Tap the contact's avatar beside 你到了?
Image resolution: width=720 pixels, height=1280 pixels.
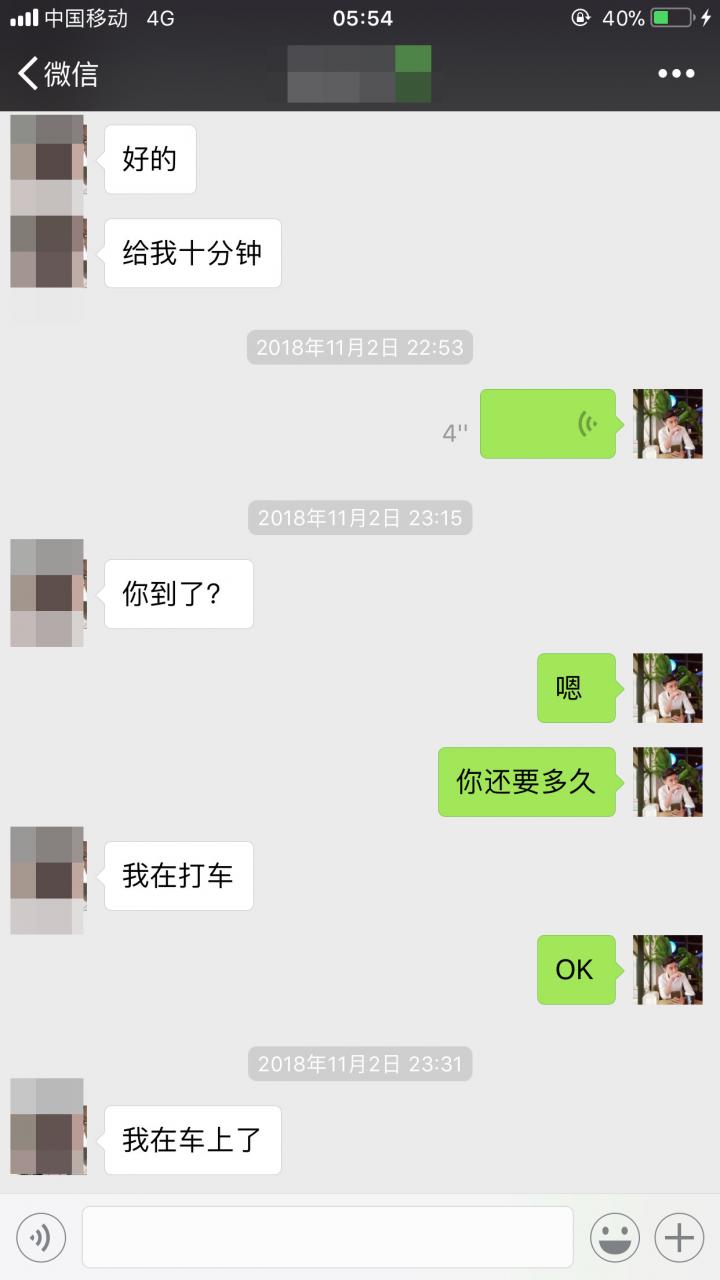click(x=47, y=592)
